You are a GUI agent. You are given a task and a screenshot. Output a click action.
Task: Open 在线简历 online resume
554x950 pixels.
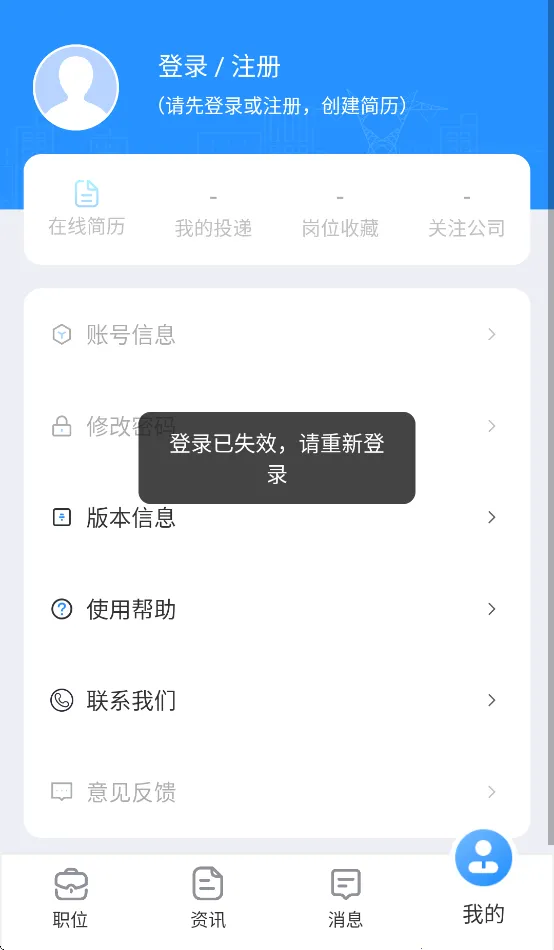point(87,208)
